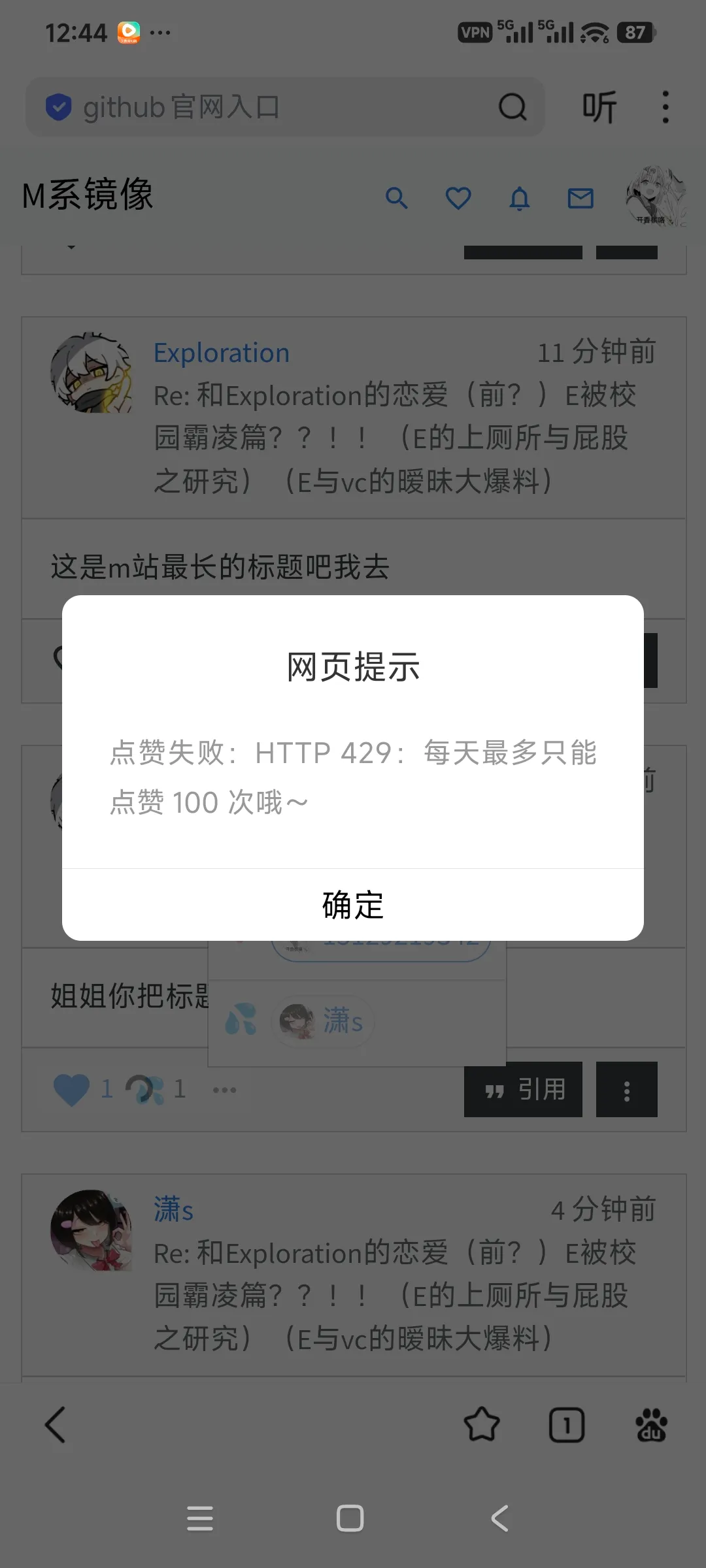Bookmark this page with the star
The image size is (706, 1568).
[482, 1424]
